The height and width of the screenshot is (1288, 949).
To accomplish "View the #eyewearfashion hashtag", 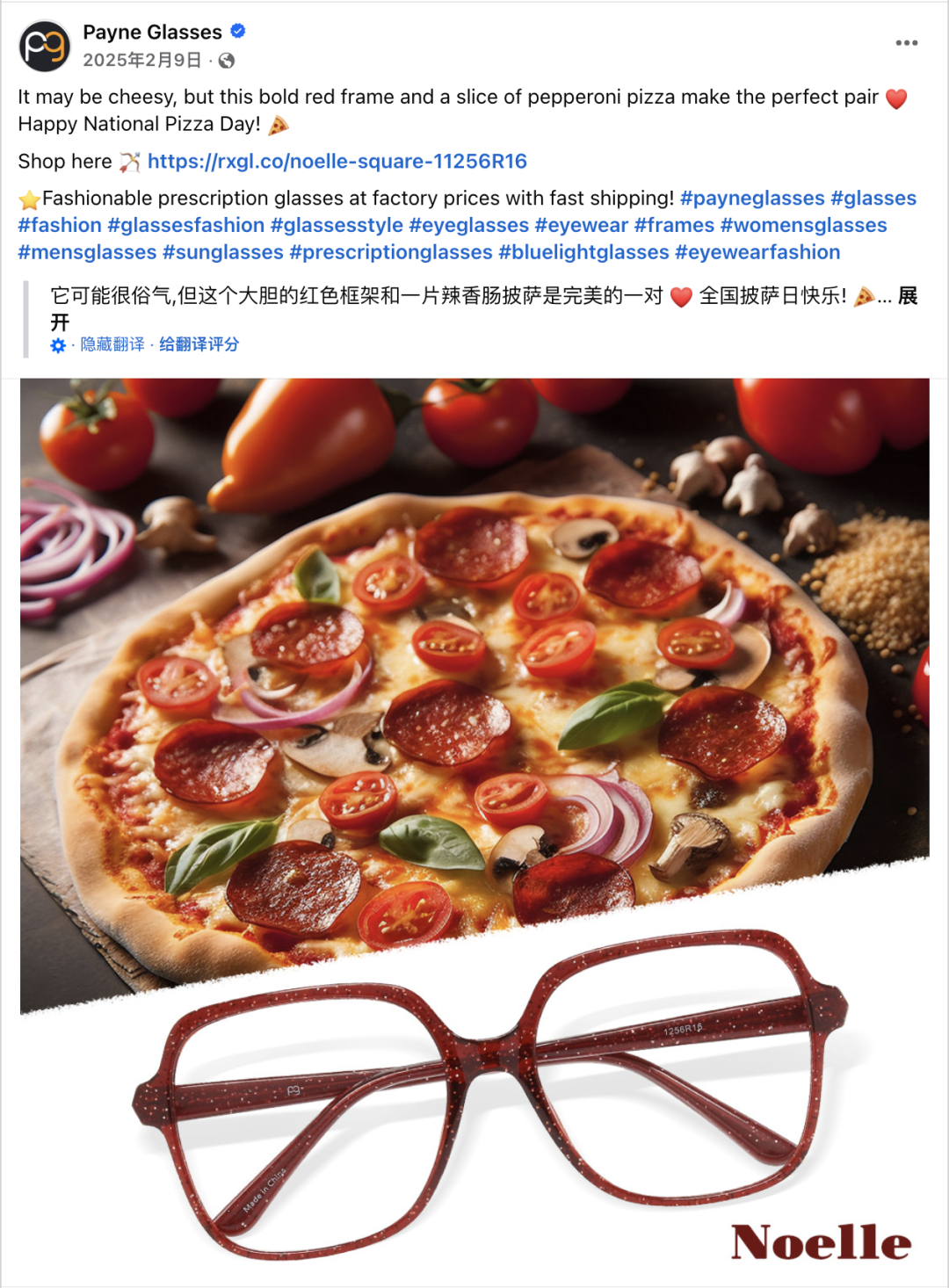I will (x=757, y=253).
